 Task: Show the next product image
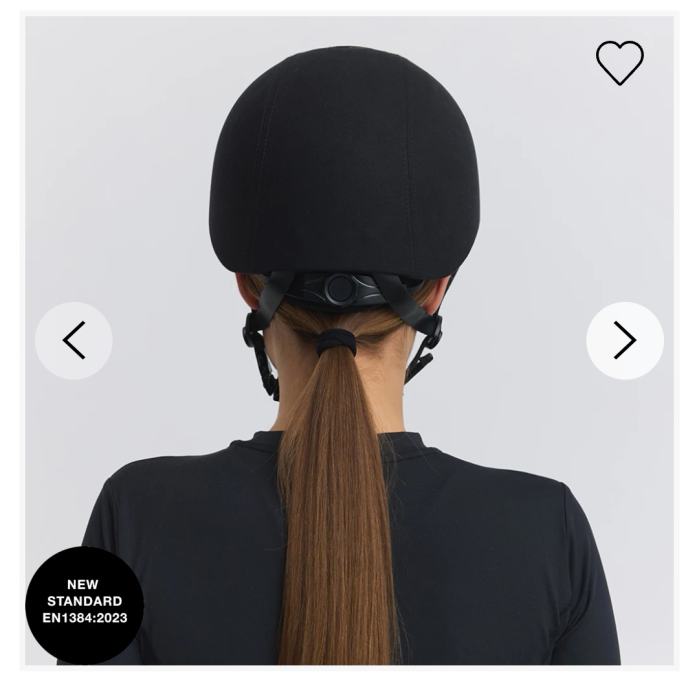click(x=624, y=341)
